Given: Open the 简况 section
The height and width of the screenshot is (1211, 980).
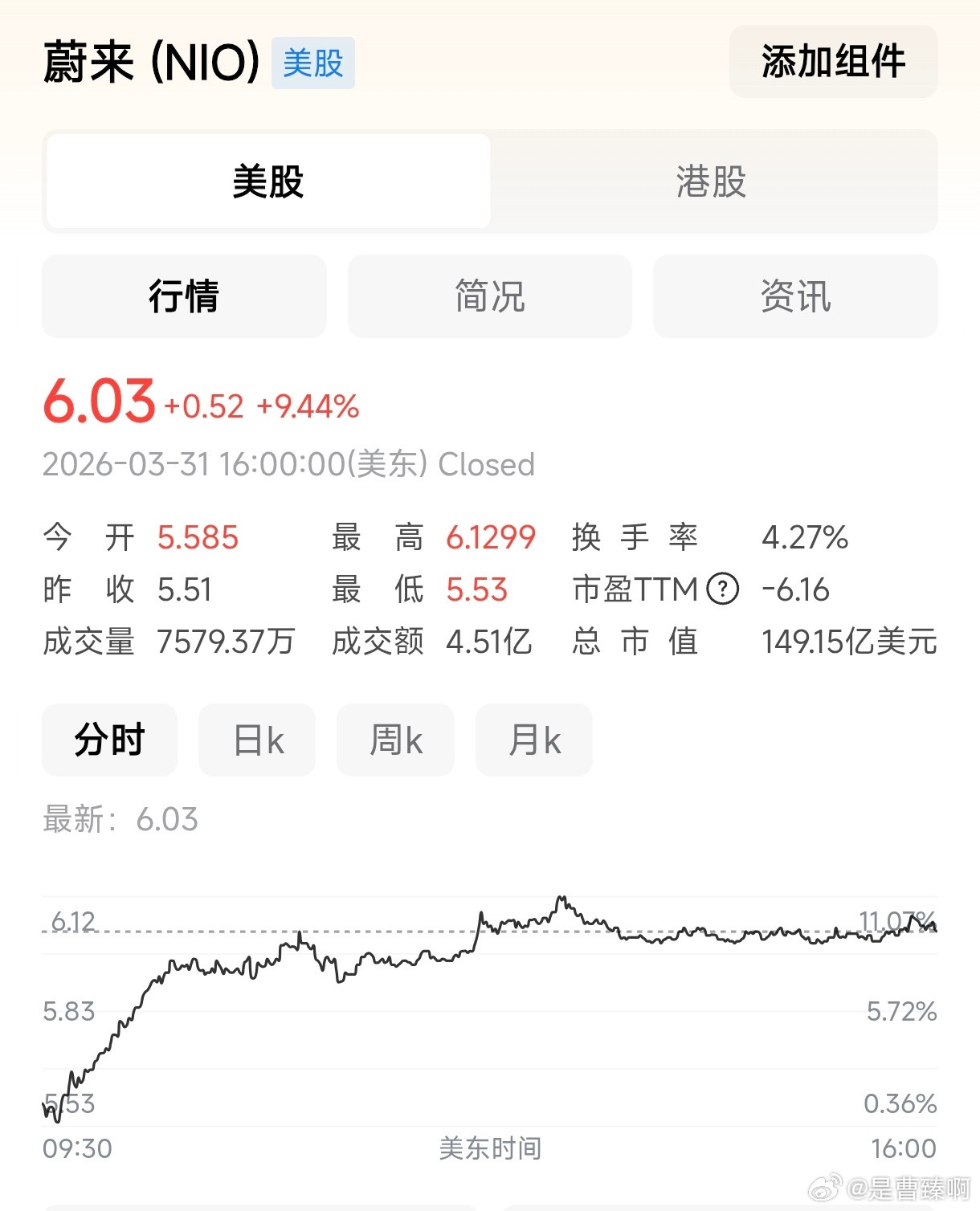Looking at the screenshot, I should pyautogui.click(x=489, y=296).
